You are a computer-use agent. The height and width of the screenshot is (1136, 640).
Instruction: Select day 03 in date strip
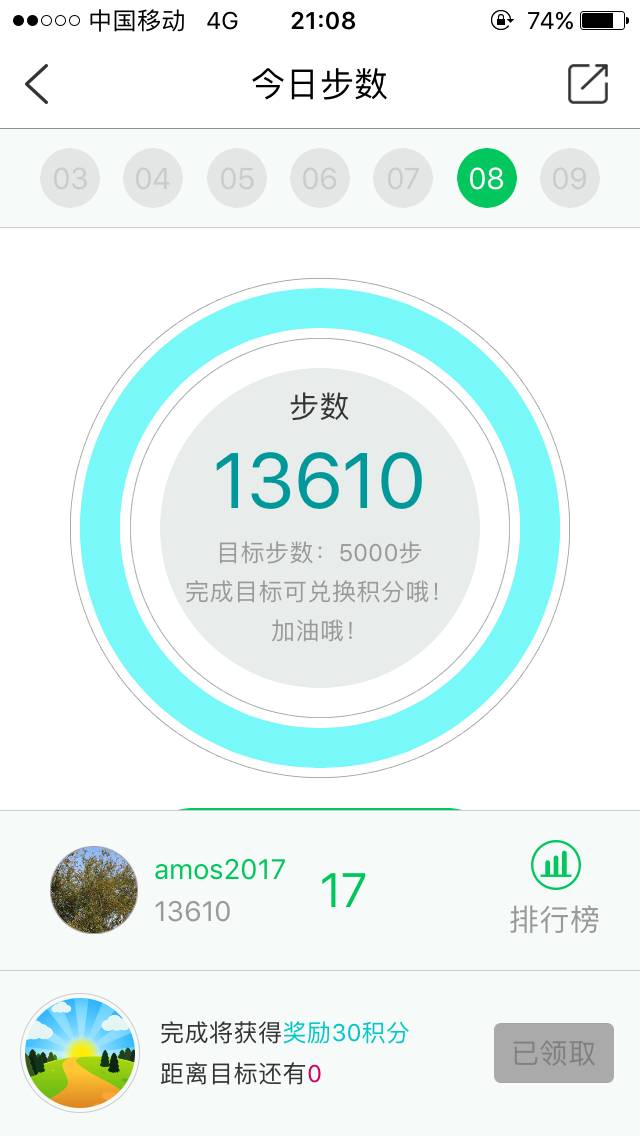[70, 179]
